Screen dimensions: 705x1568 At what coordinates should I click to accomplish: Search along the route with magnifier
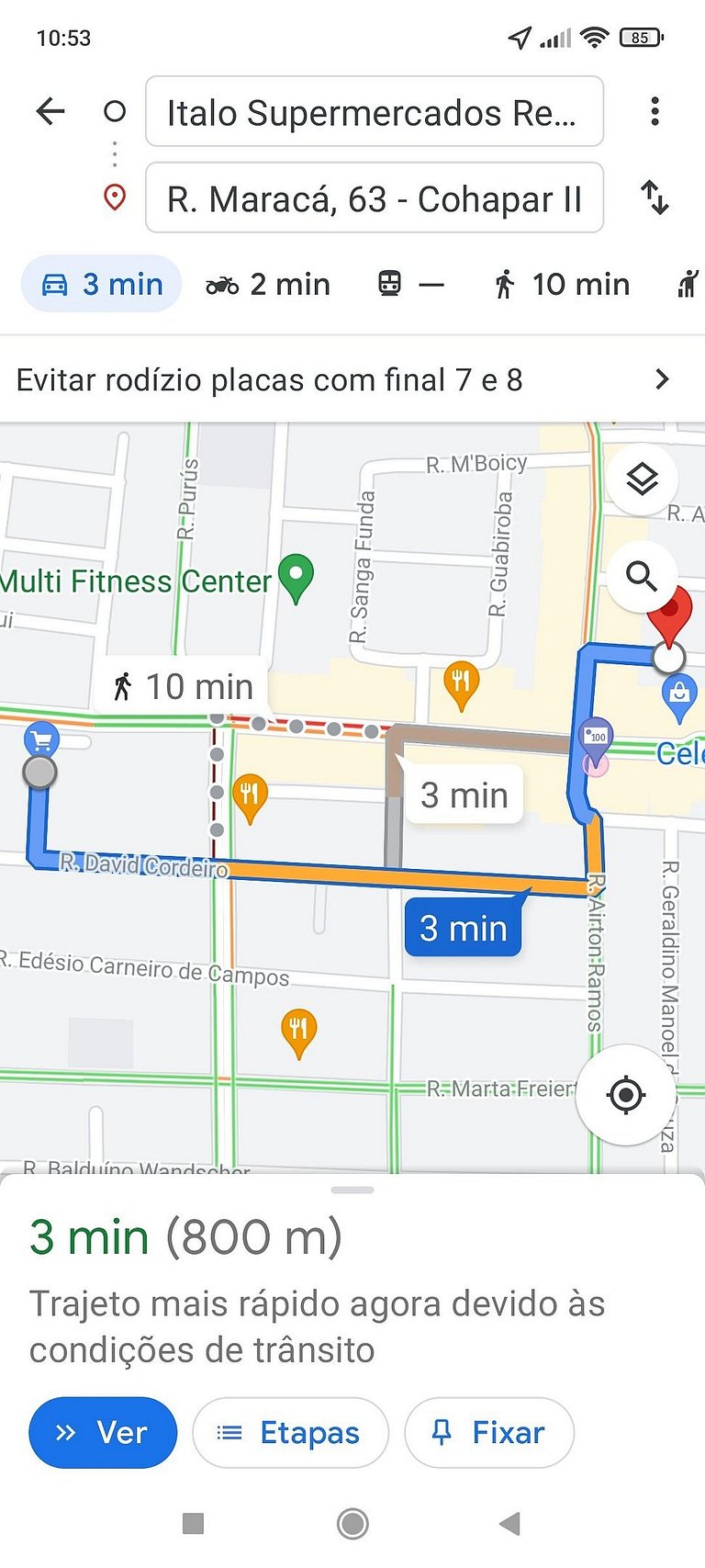(642, 577)
